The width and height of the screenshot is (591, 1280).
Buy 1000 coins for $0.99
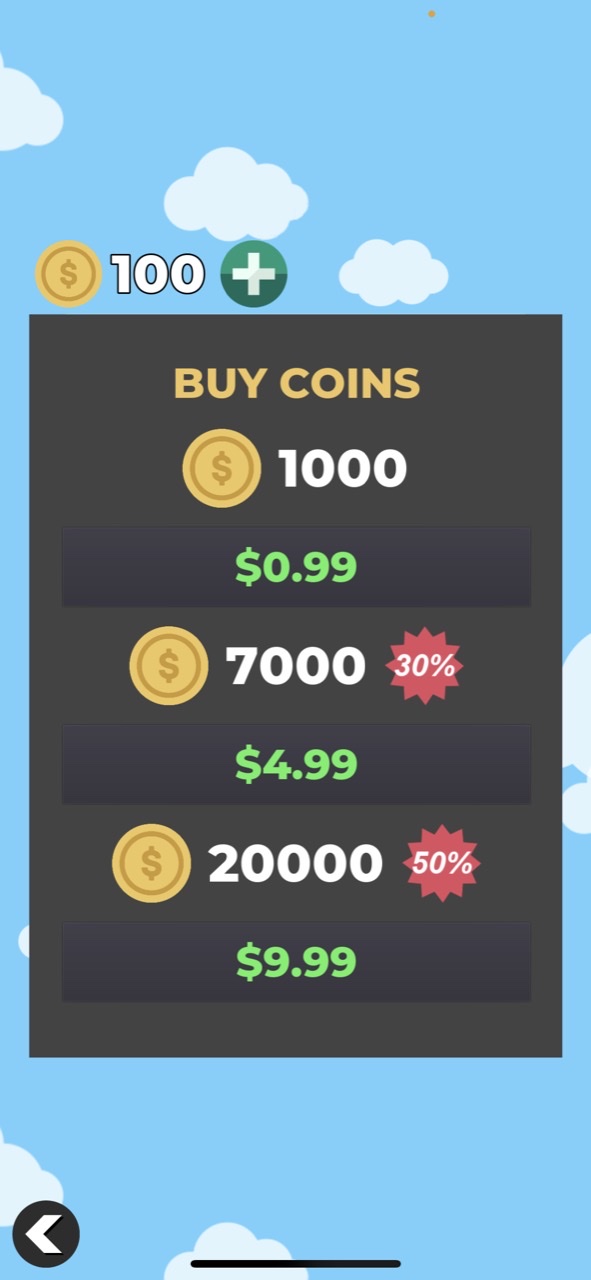coord(296,567)
